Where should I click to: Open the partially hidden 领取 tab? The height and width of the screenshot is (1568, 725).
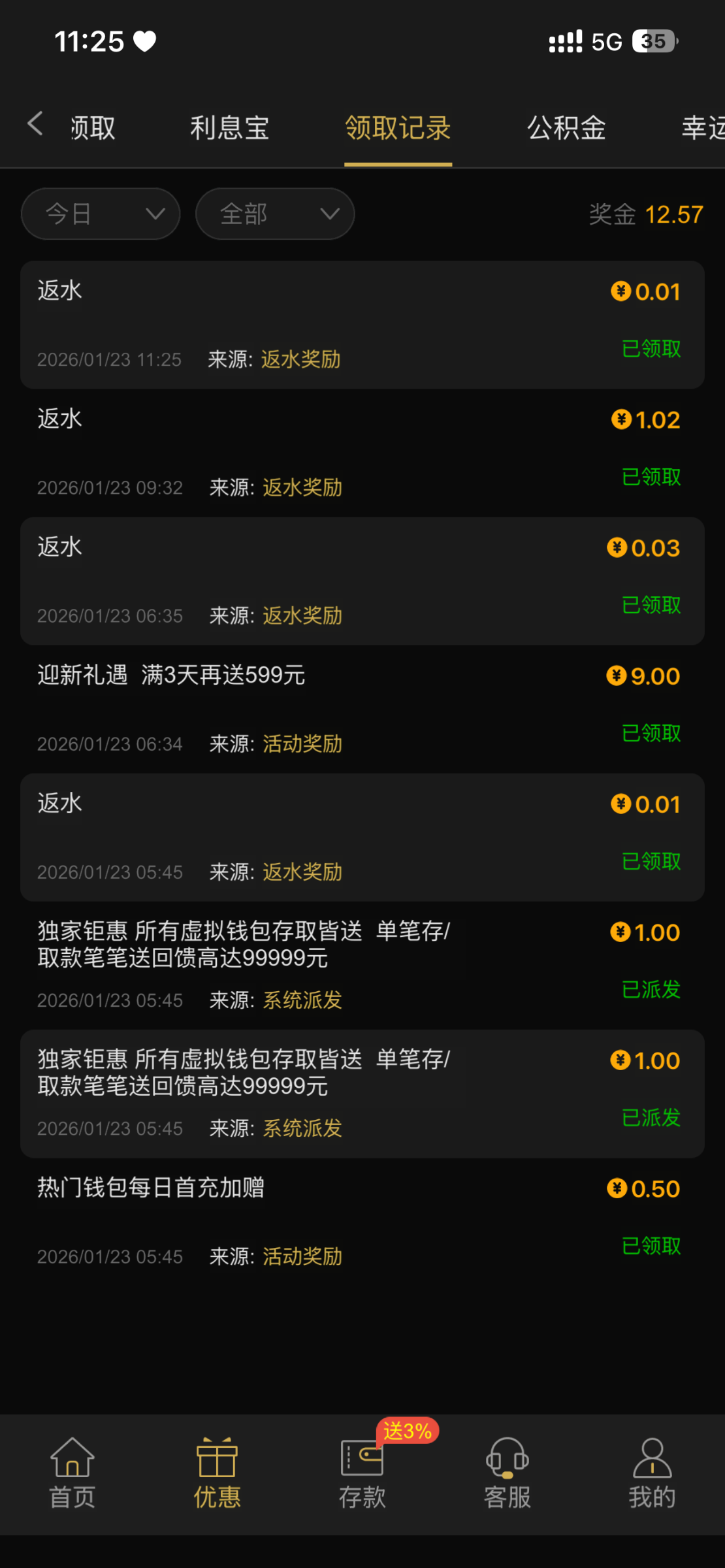click(x=93, y=128)
